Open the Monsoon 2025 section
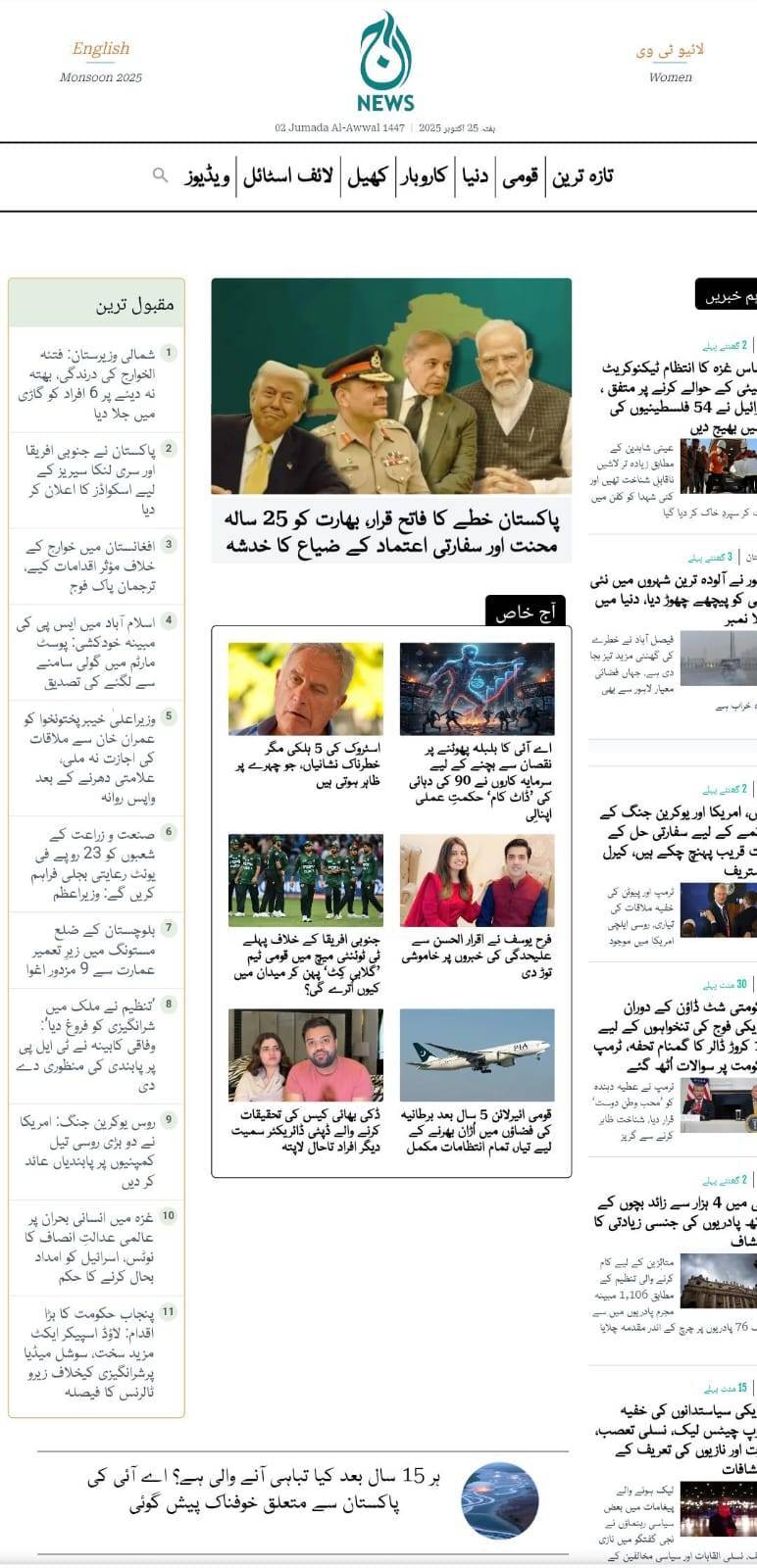 point(100,77)
